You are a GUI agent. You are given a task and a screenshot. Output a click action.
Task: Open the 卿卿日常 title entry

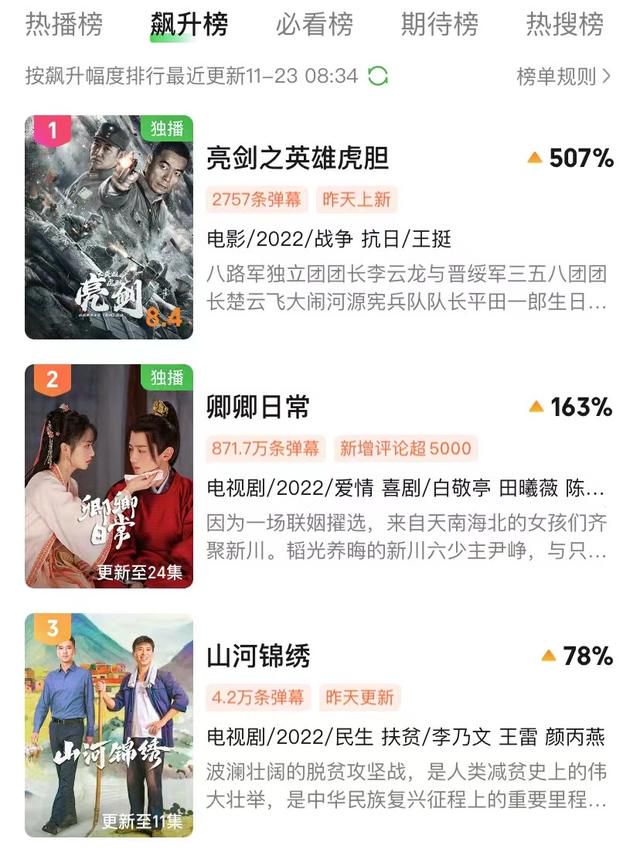[x=258, y=407]
